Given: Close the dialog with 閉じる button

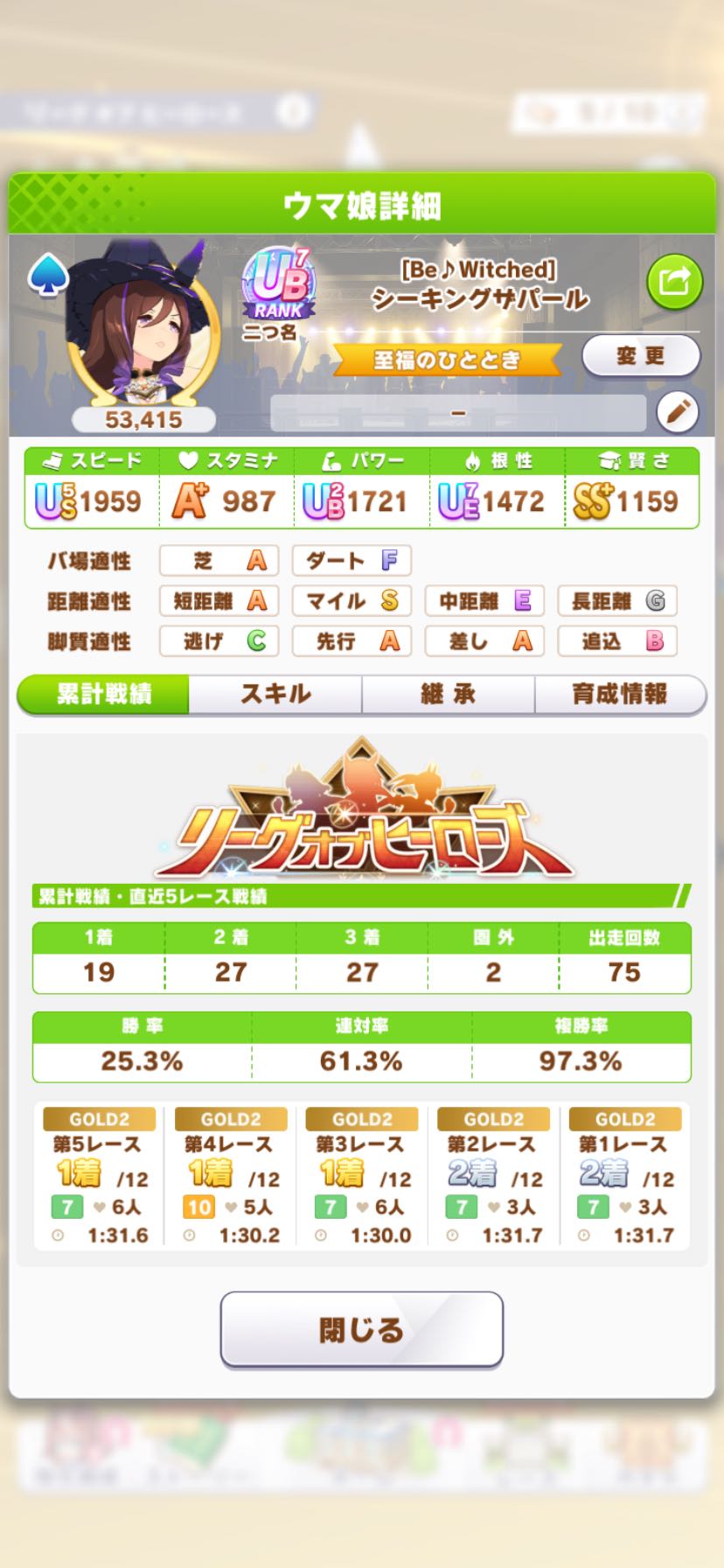Looking at the screenshot, I should coord(361,1330).
